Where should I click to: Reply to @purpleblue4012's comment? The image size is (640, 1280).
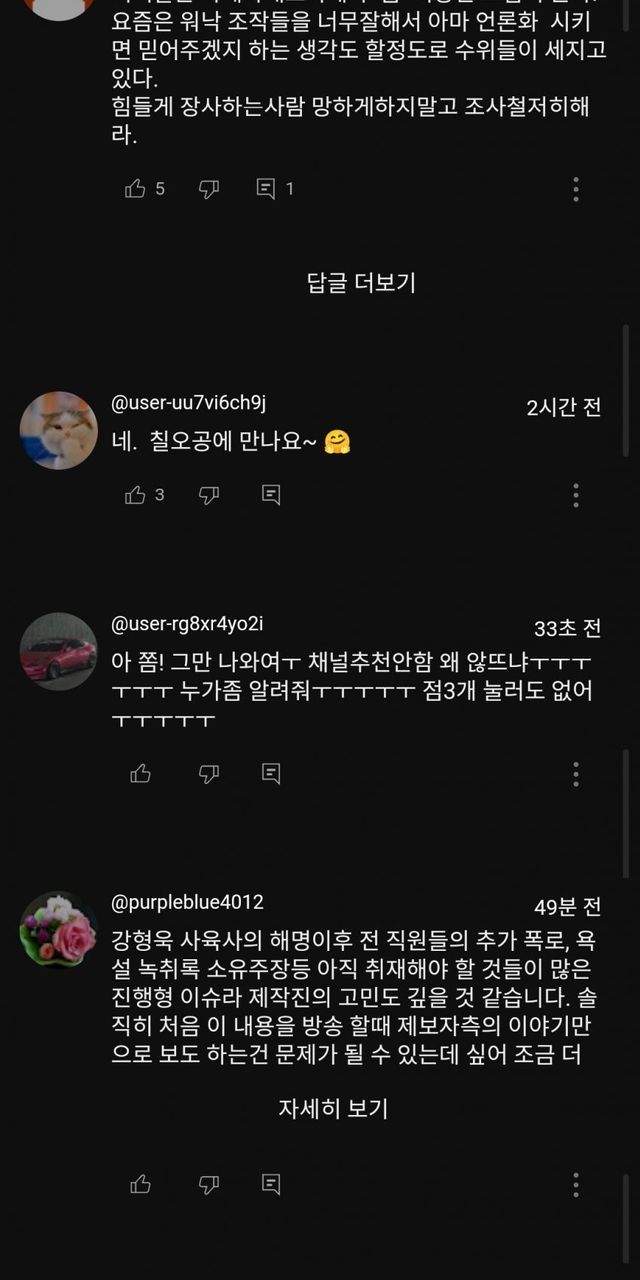click(270, 1185)
